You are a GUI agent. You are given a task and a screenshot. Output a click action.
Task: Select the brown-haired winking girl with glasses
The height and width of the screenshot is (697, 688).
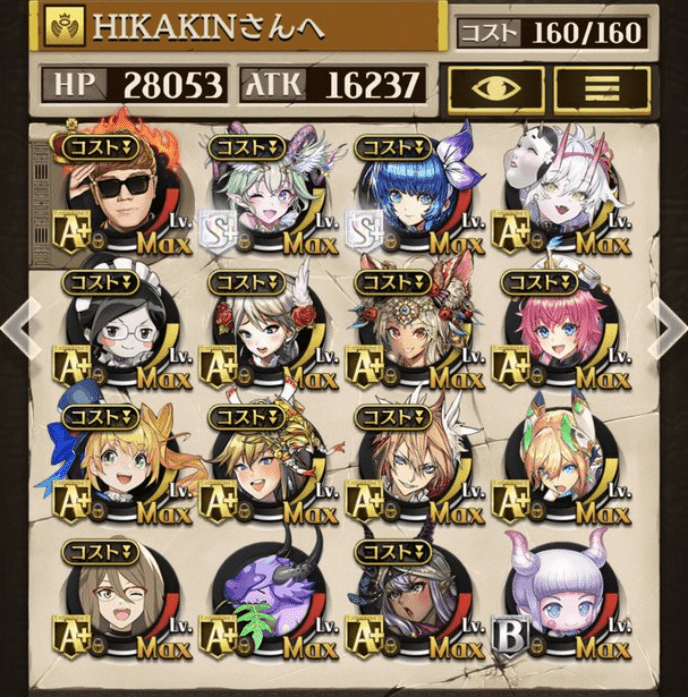[123, 598]
